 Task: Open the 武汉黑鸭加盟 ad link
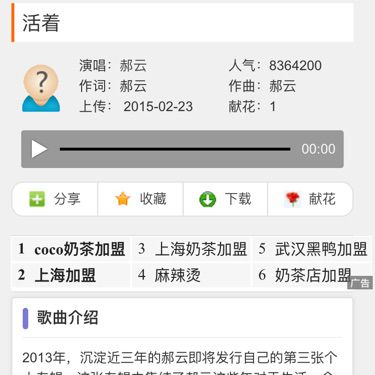(312, 249)
